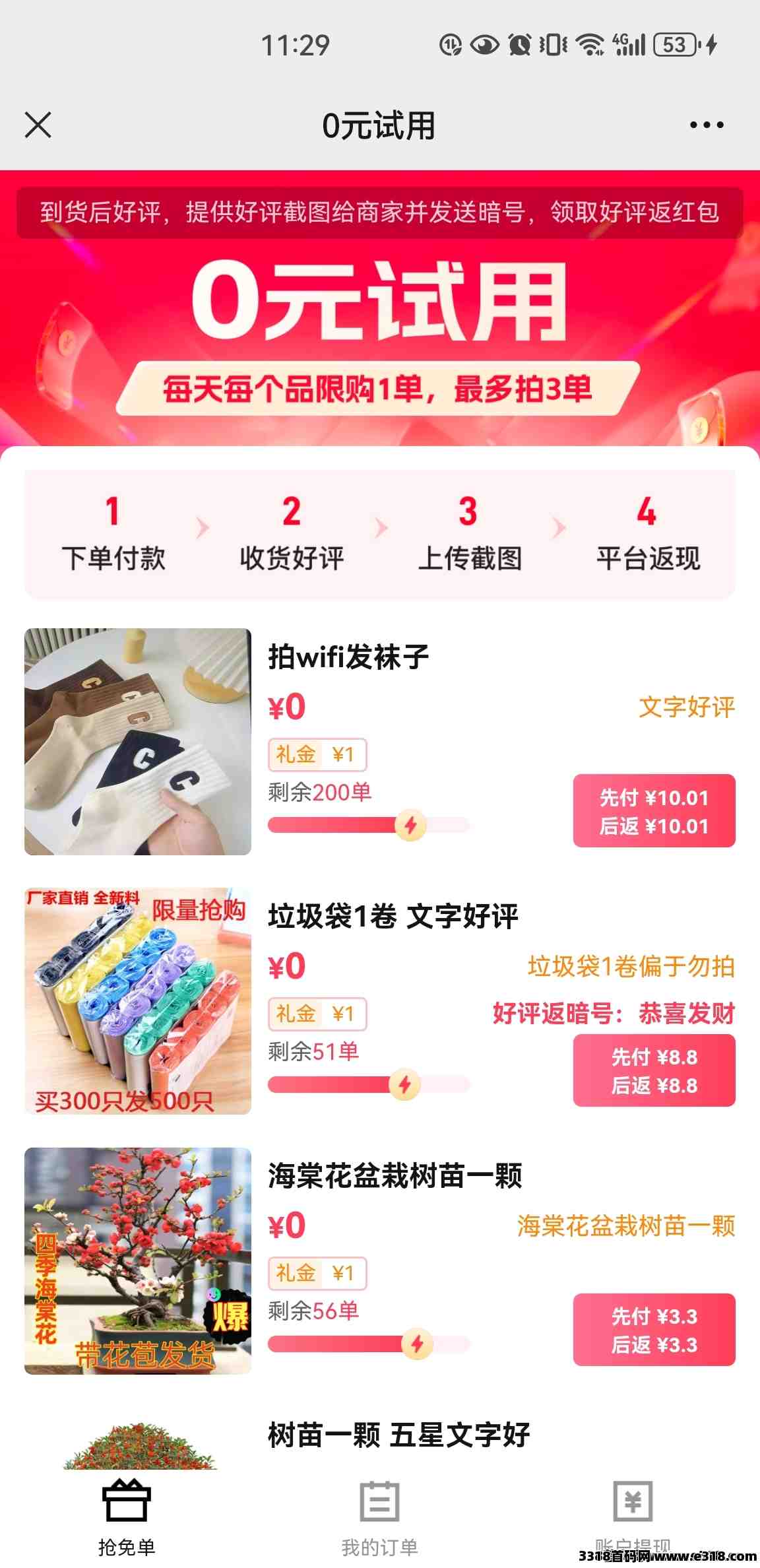Close the 0元试用 page
The image size is (760, 1568).
click(x=38, y=125)
